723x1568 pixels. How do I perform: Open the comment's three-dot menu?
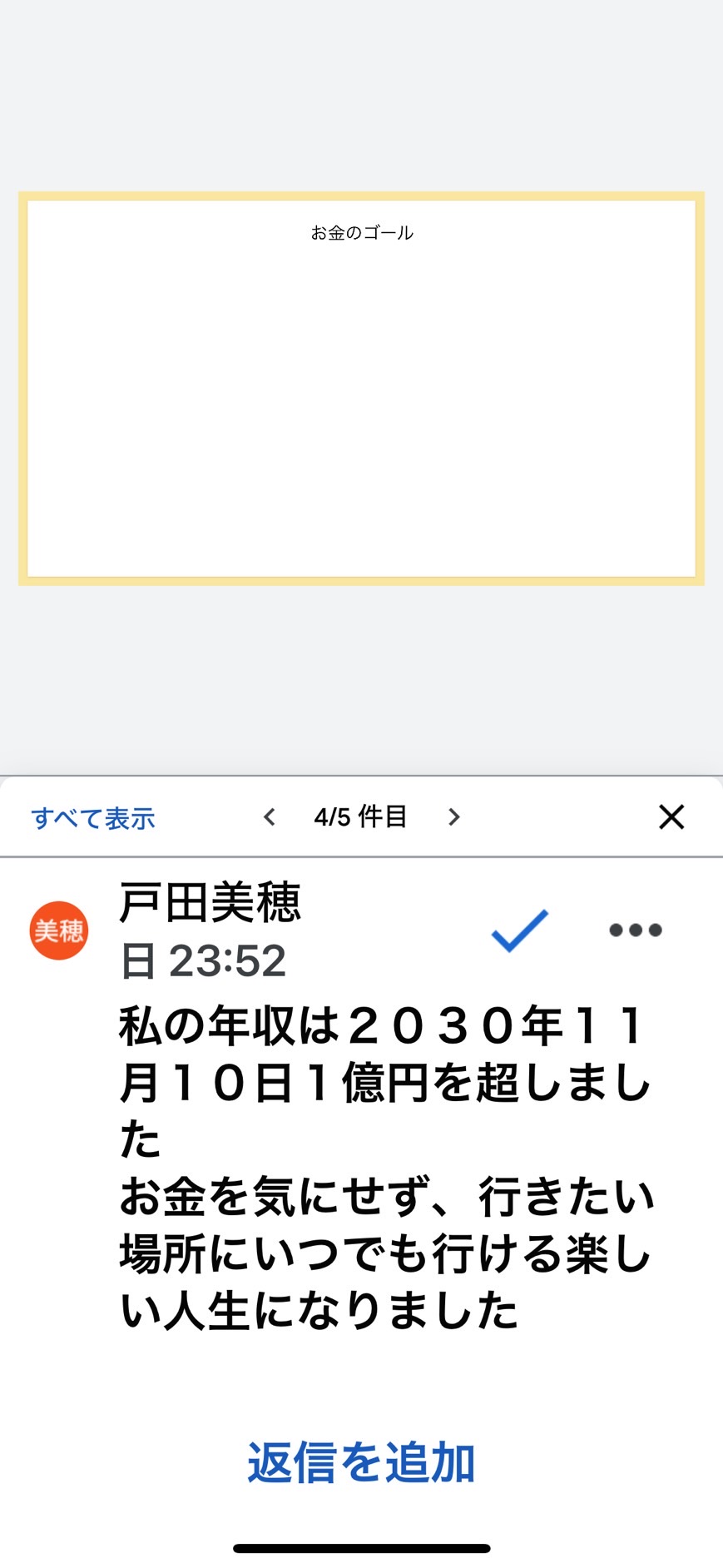coord(636,930)
